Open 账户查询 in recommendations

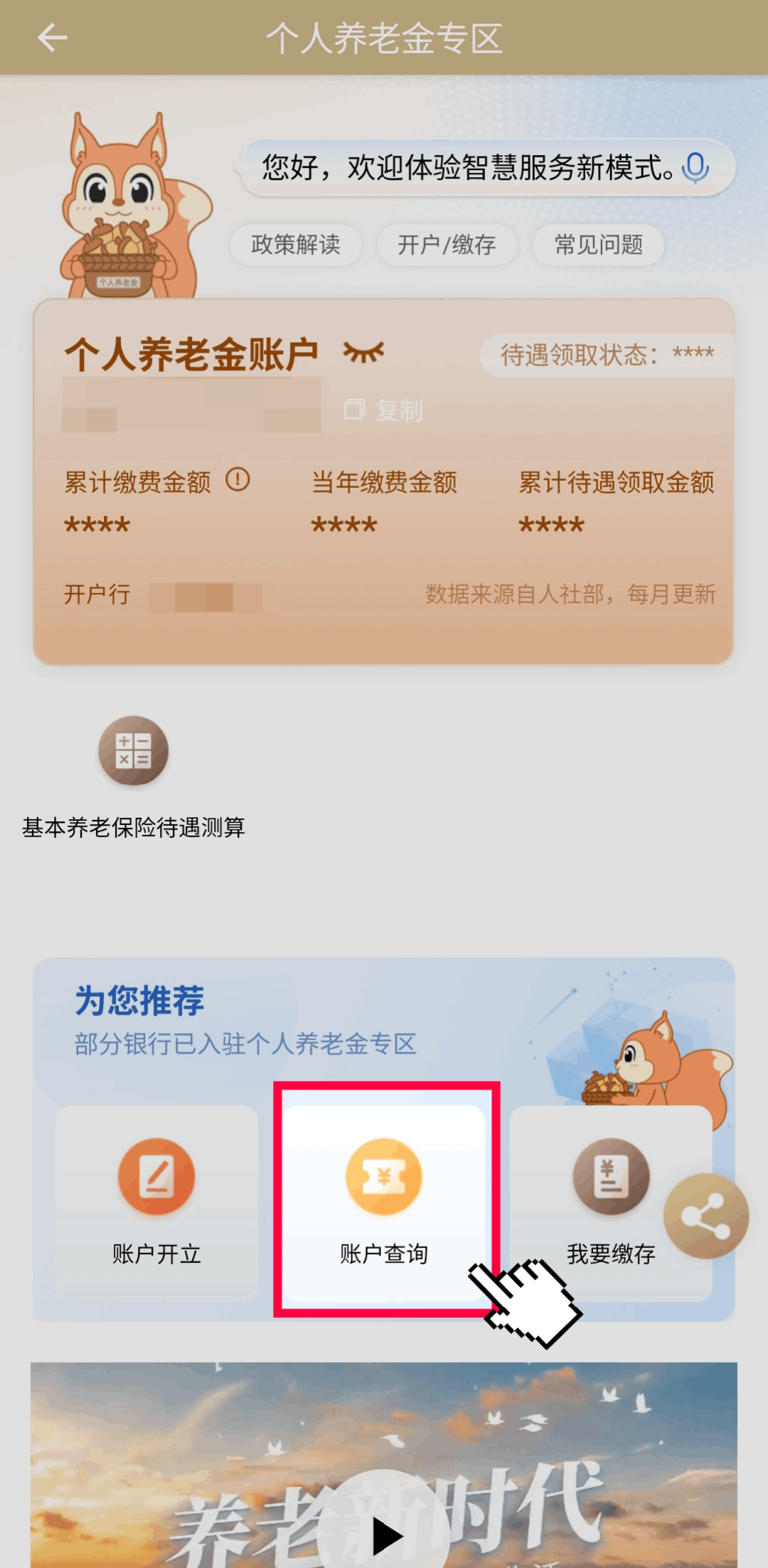point(384,1202)
